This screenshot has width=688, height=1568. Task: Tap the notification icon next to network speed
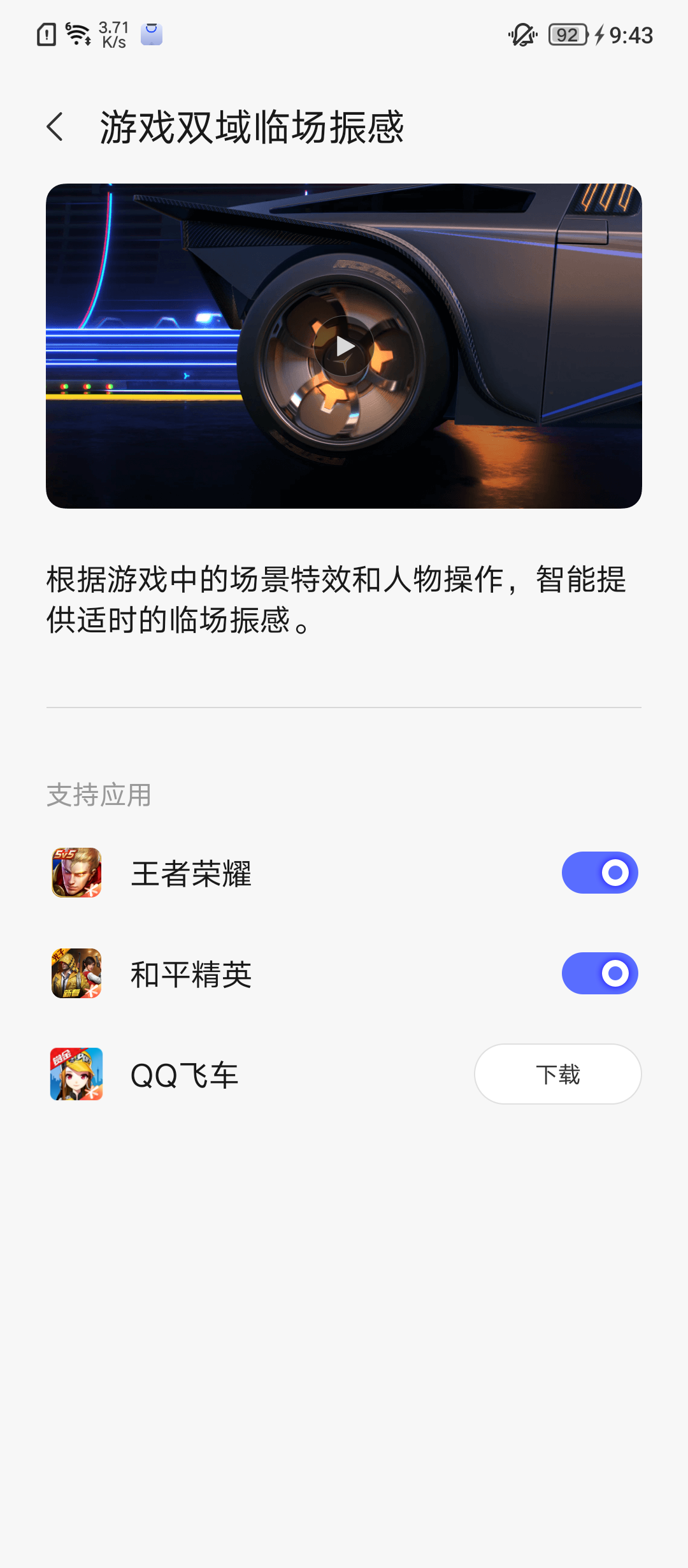151,36
